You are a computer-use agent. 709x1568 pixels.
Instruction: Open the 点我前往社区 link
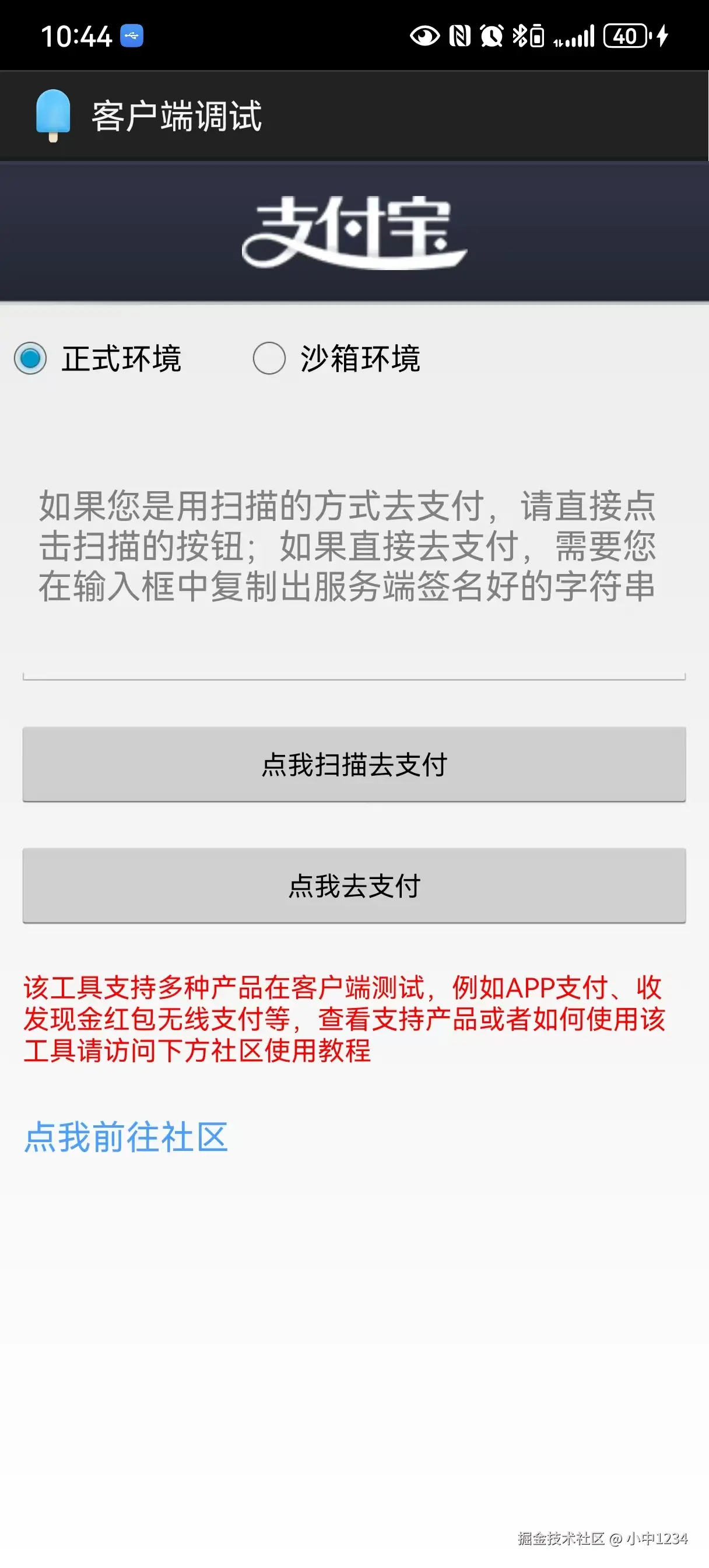[126, 1137]
